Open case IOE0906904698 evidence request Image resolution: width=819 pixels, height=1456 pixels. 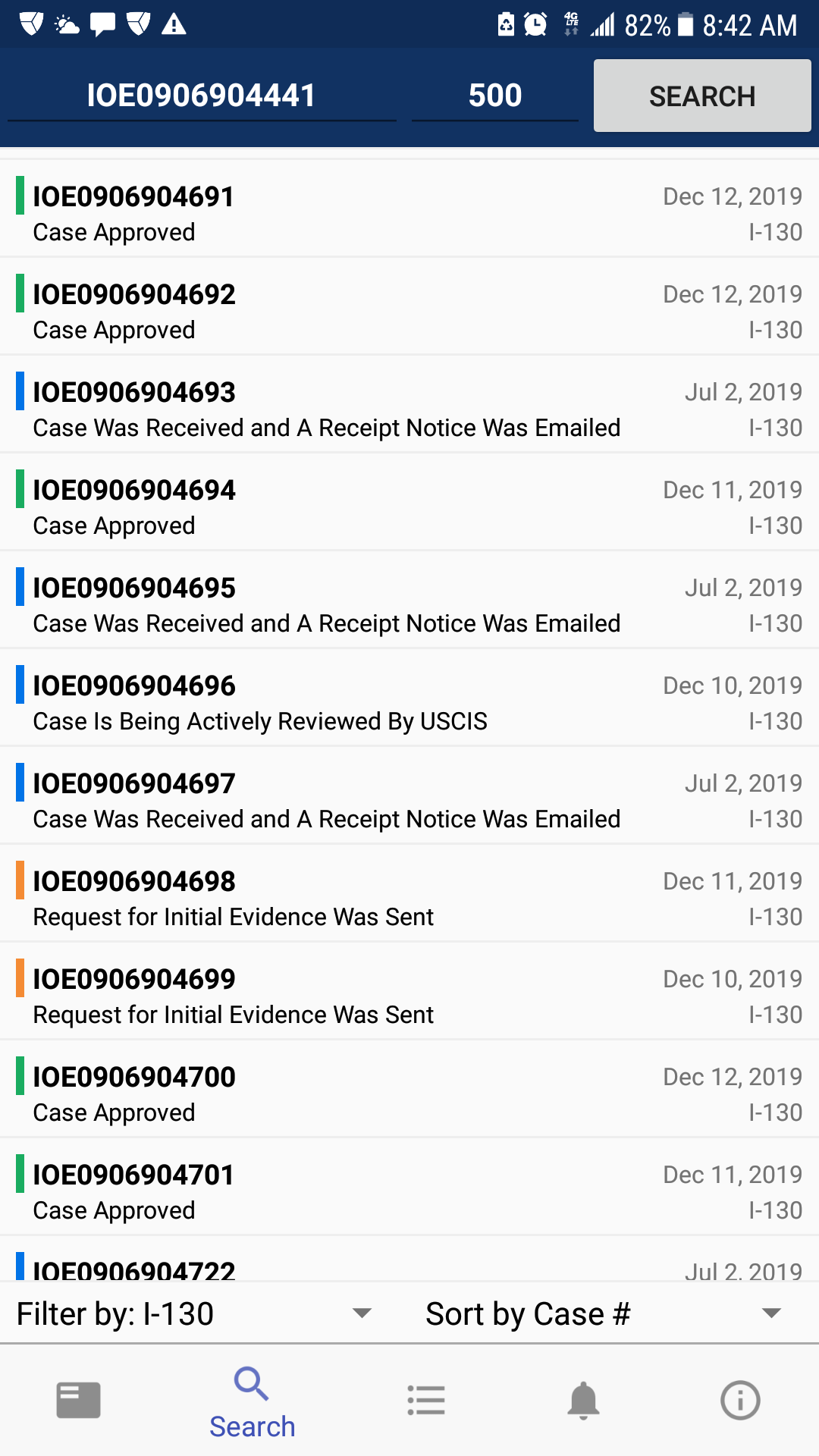coord(409,893)
